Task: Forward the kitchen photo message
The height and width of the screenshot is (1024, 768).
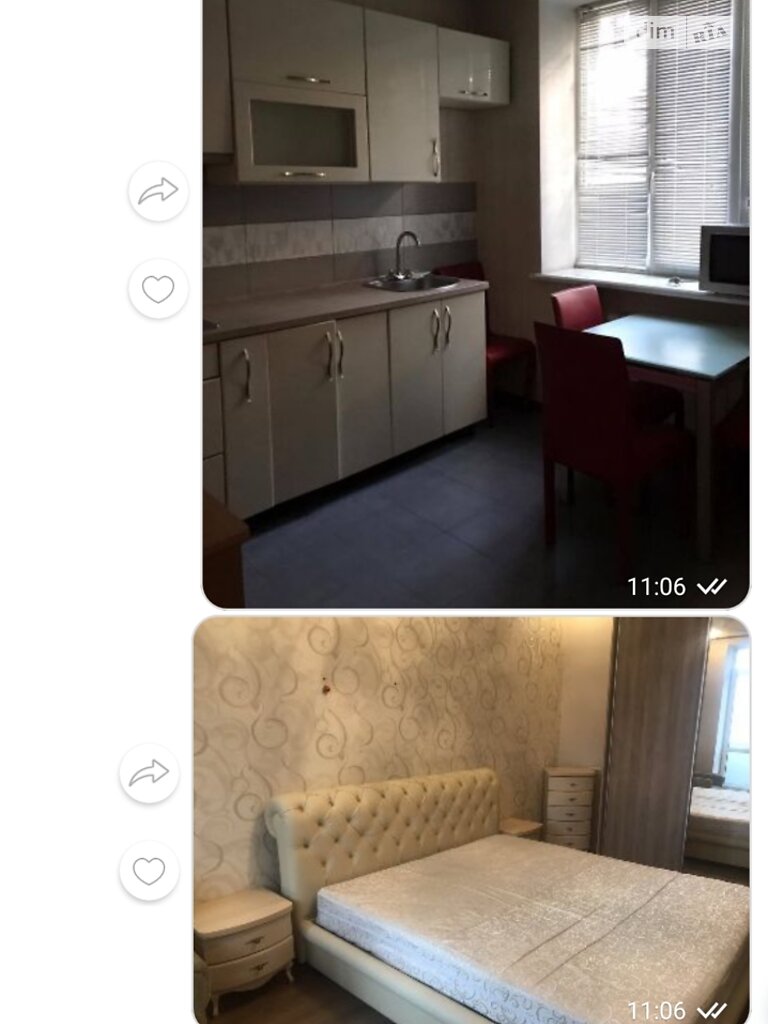Action: point(158,191)
